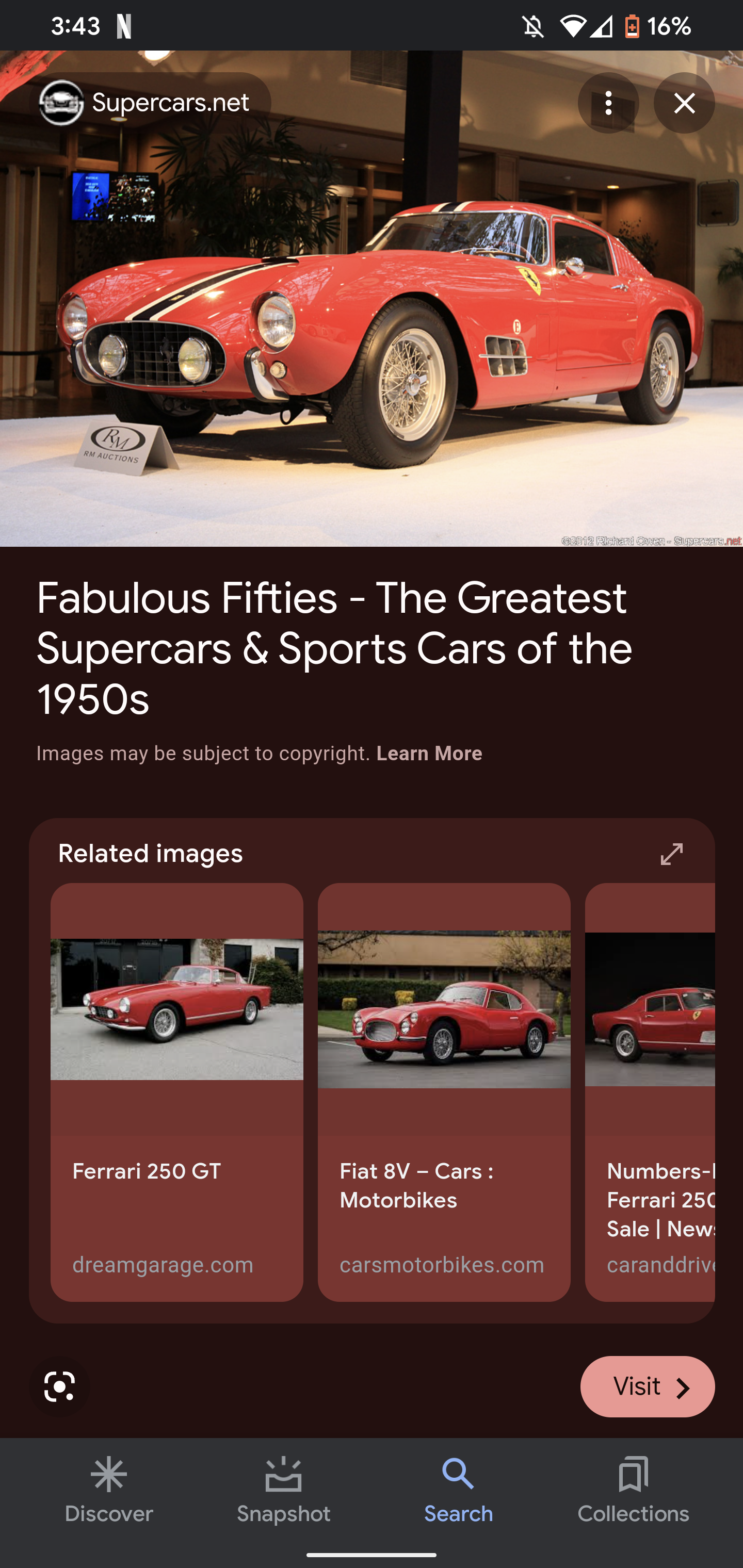This screenshot has width=743, height=1568.
Task: Open the Fiat 8V related image
Action: [x=444, y=1092]
